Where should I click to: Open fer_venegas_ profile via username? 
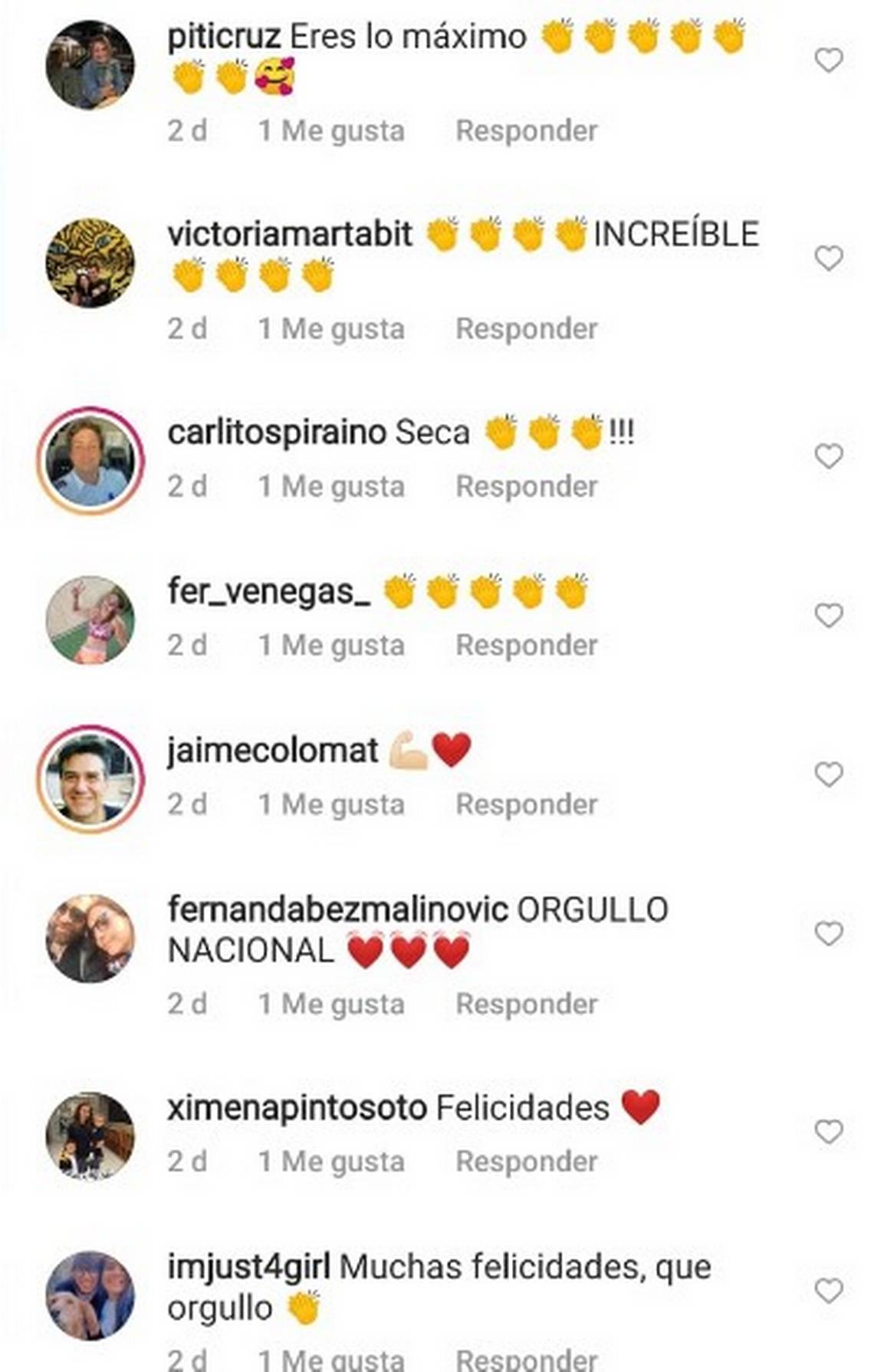pos(269,593)
